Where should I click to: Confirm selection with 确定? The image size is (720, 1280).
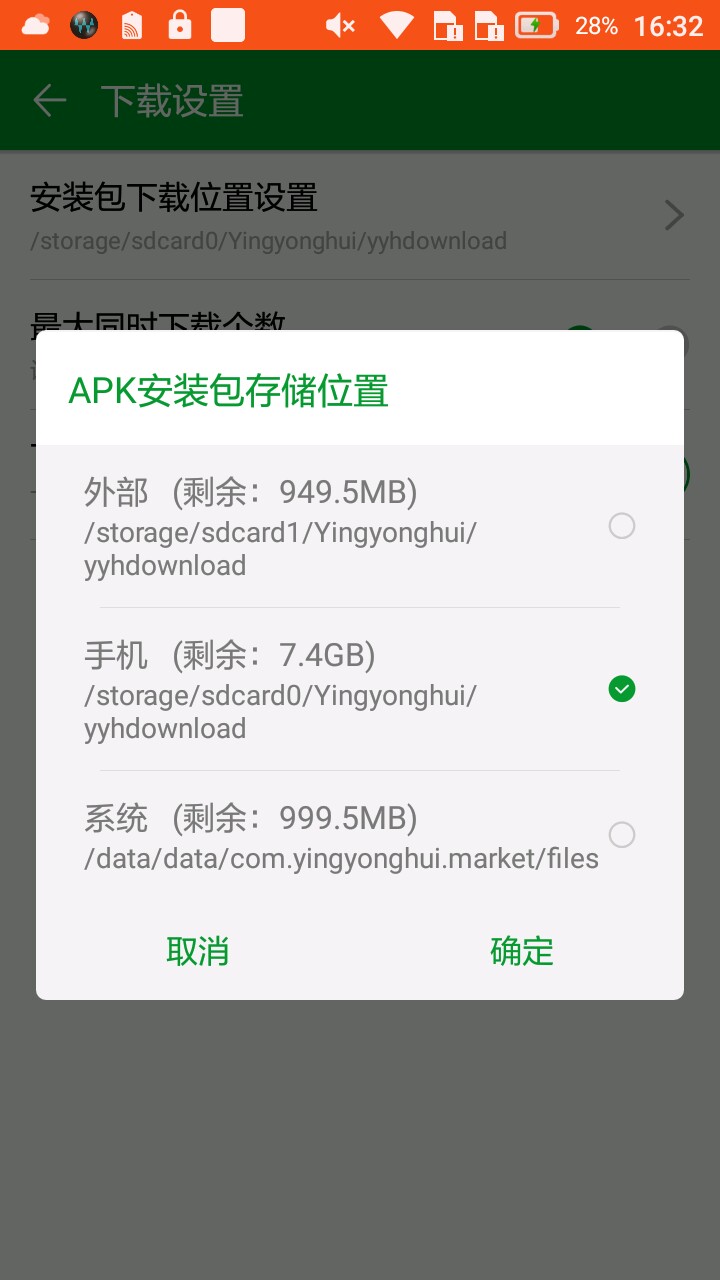(521, 951)
